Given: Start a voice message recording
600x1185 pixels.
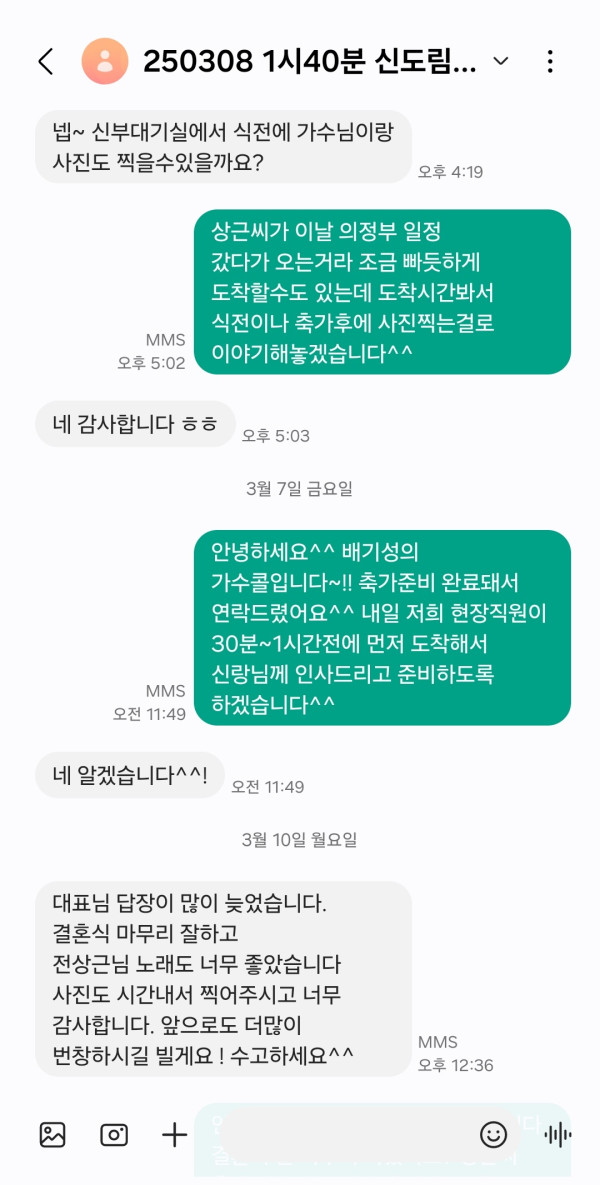Looking at the screenshot, I should point(557,1134).
